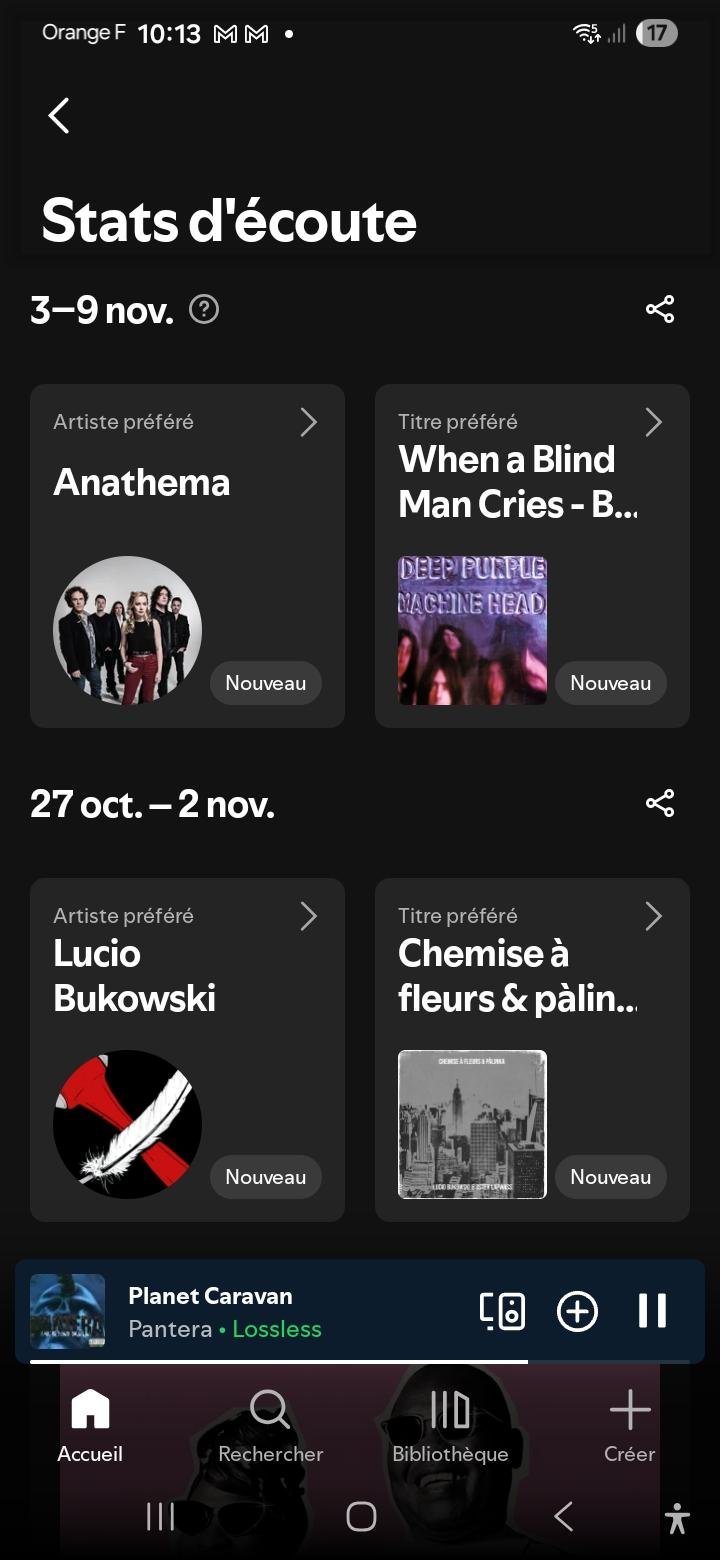
Task: Open the Machine Head album cover
Action: coord(471,630)
